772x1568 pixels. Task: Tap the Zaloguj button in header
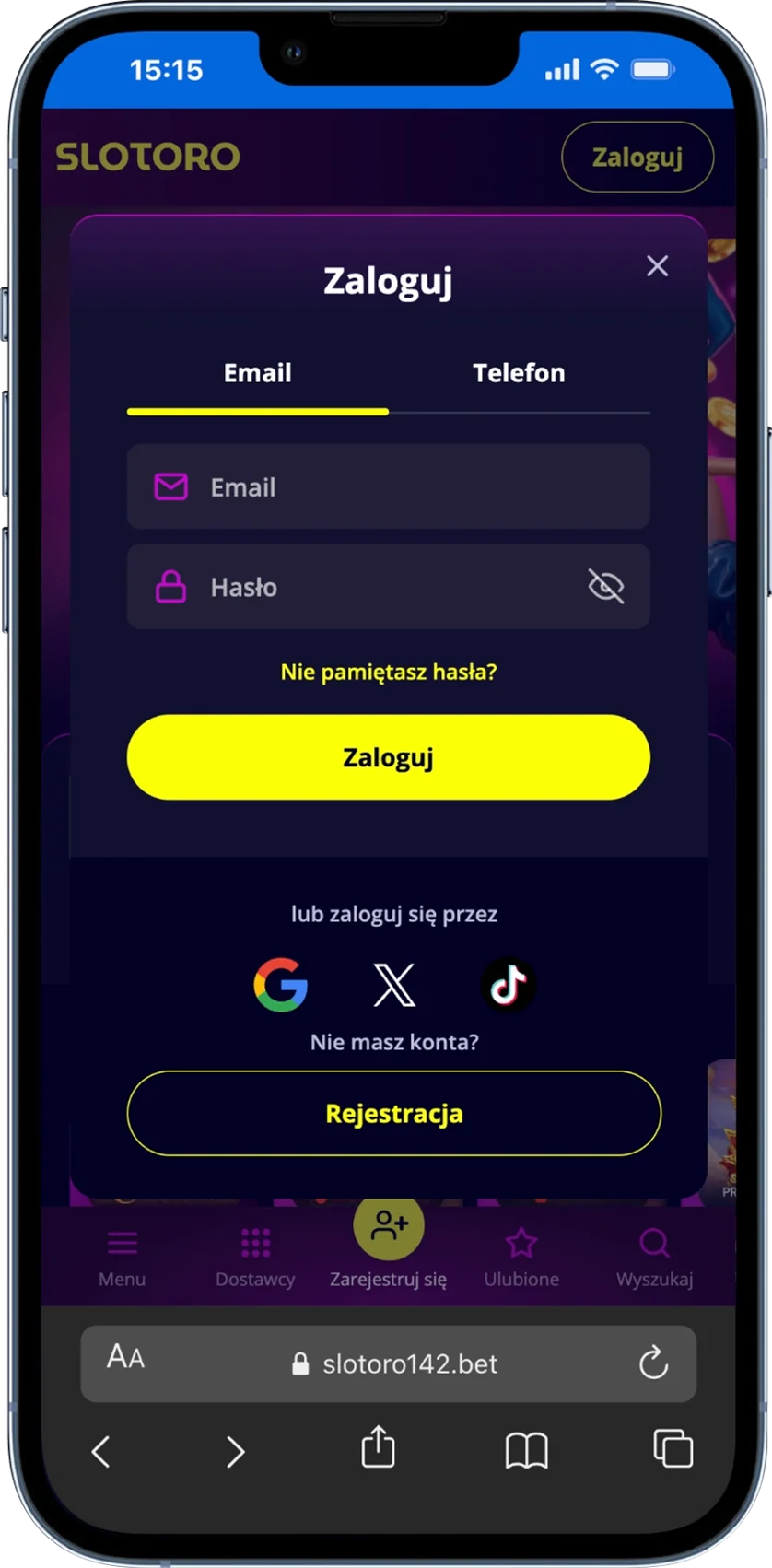[637, 157]
